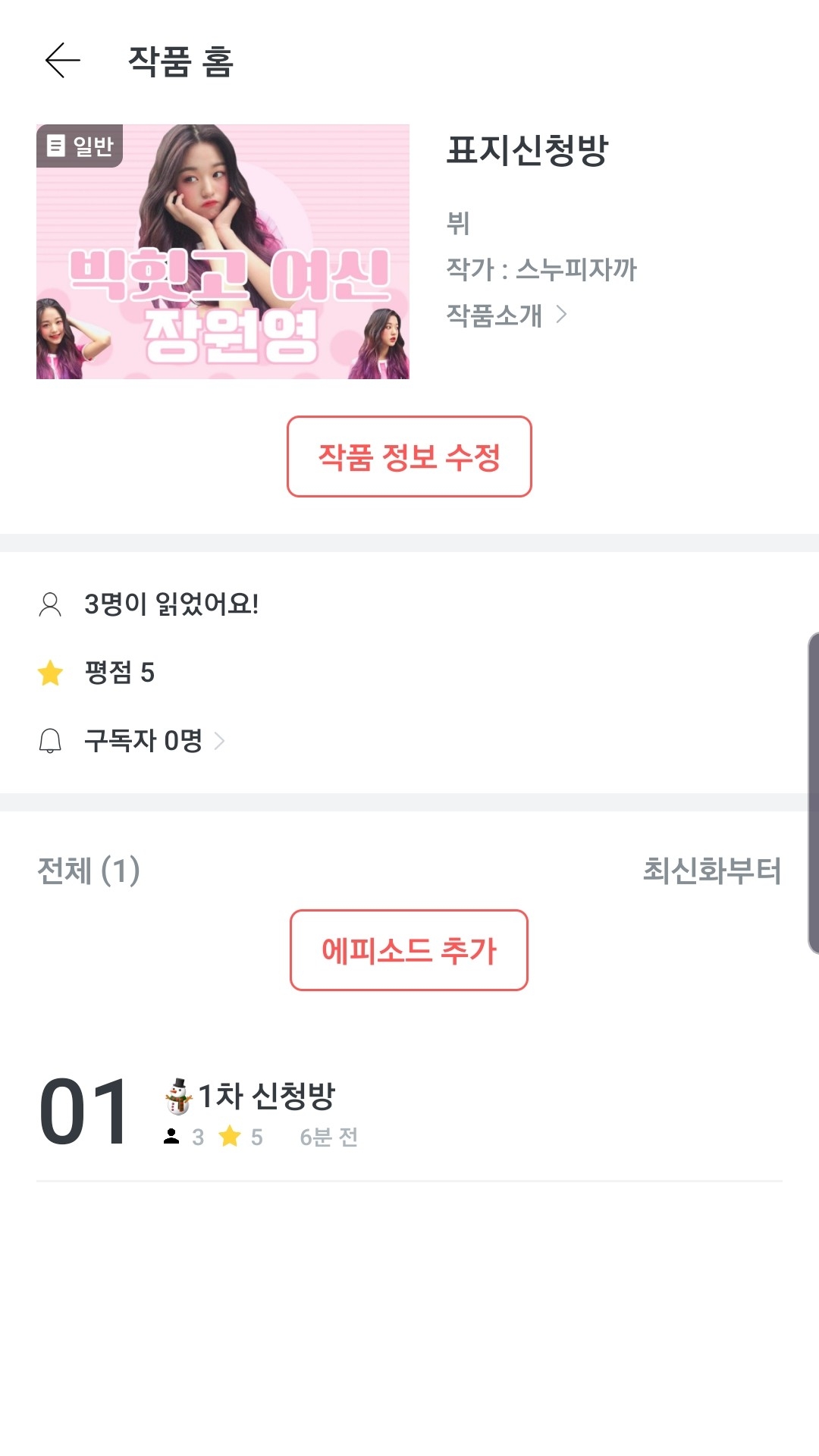Add a new episode with 에피소드 추가
This screenshot has width=819, height=1456.
(409, 950)
